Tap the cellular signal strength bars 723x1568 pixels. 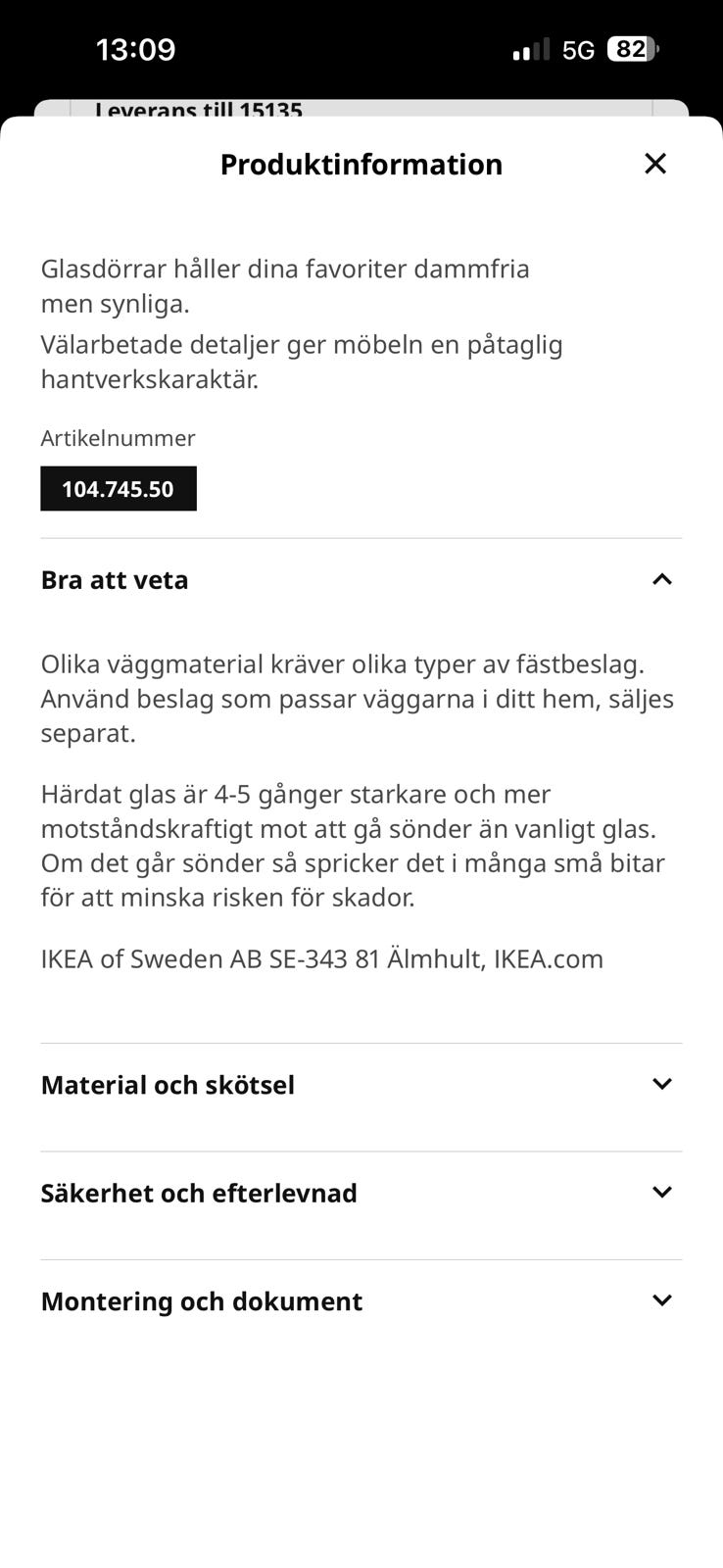click(530, 48)
